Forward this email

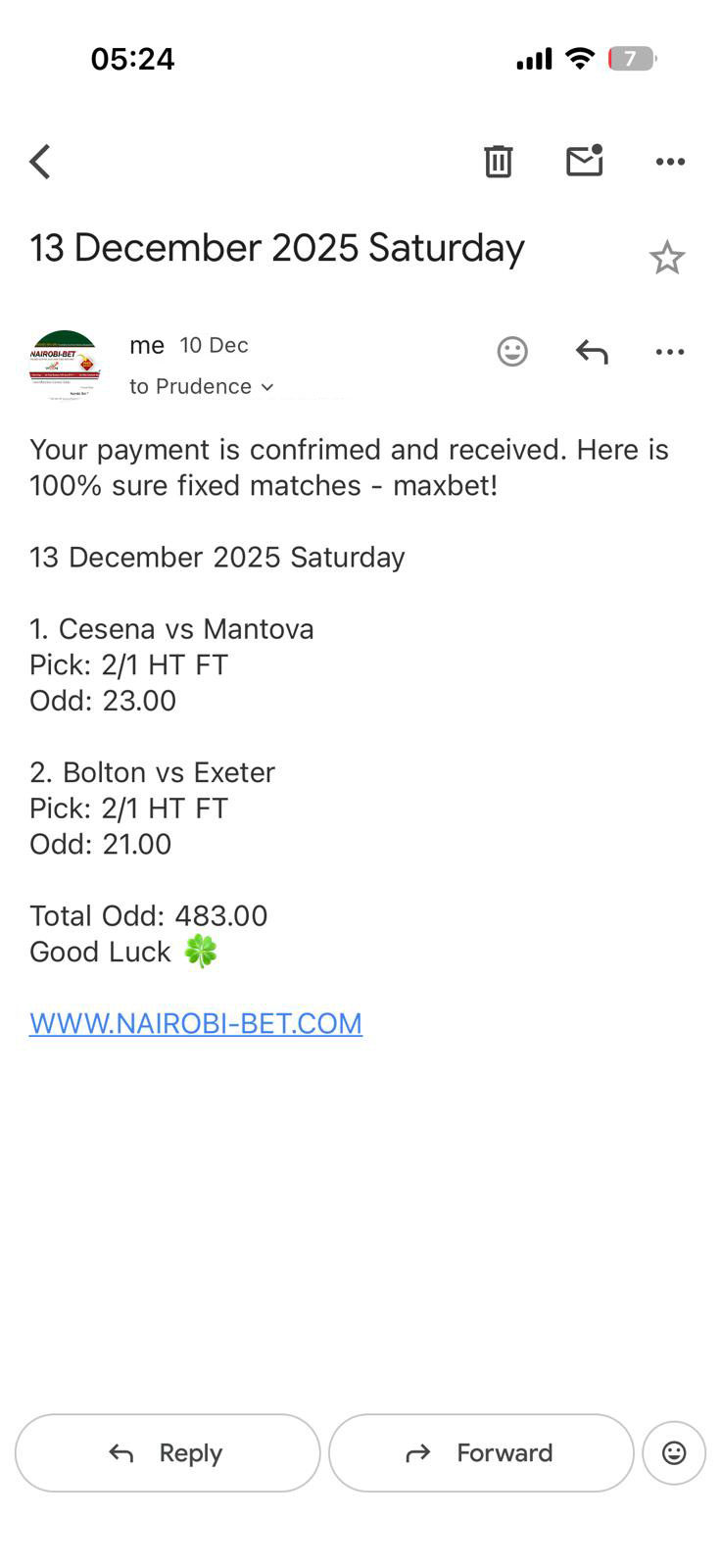click(481, 1452)
